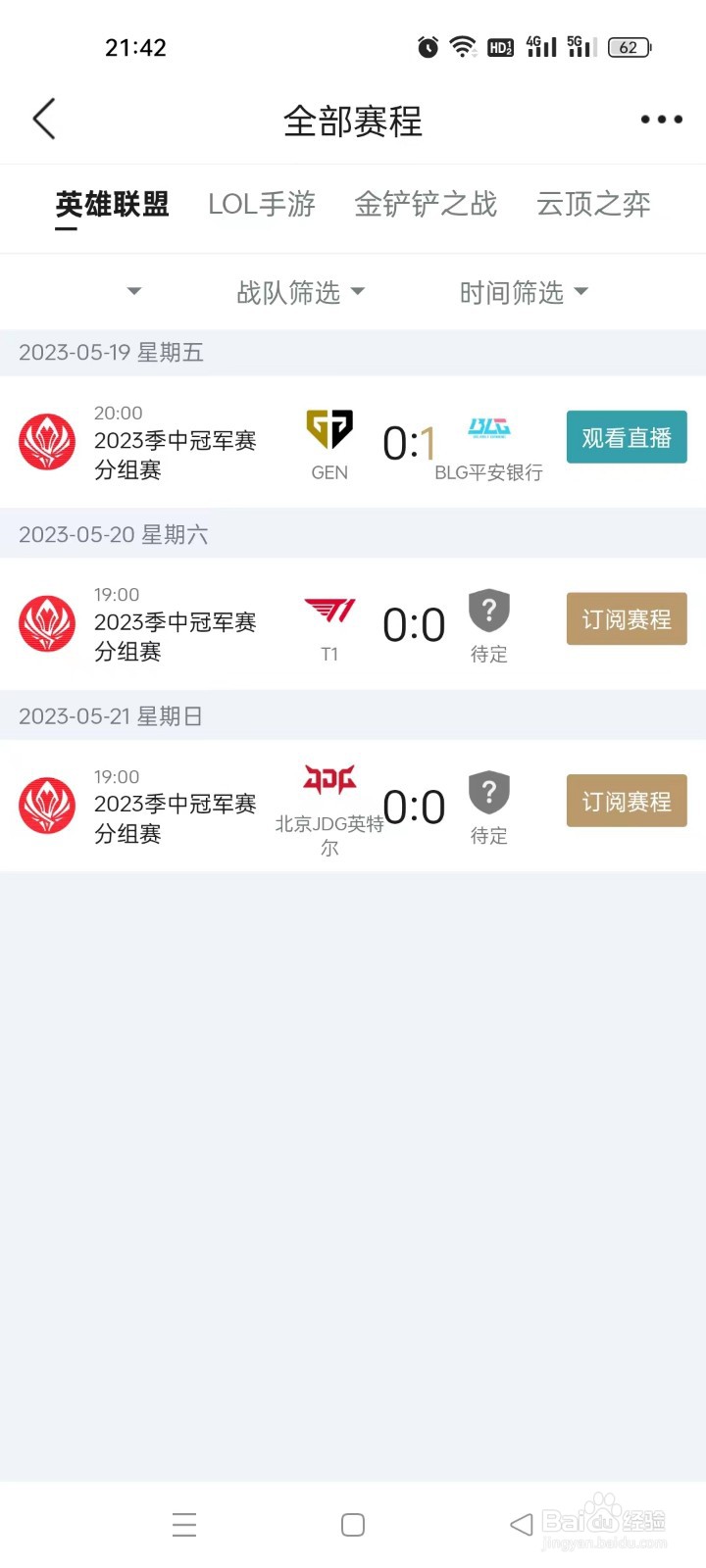The width and height of the screenshot is (706, 1568).
Task: Open the three-dot more options menu
Action: (x=660, y=119)
